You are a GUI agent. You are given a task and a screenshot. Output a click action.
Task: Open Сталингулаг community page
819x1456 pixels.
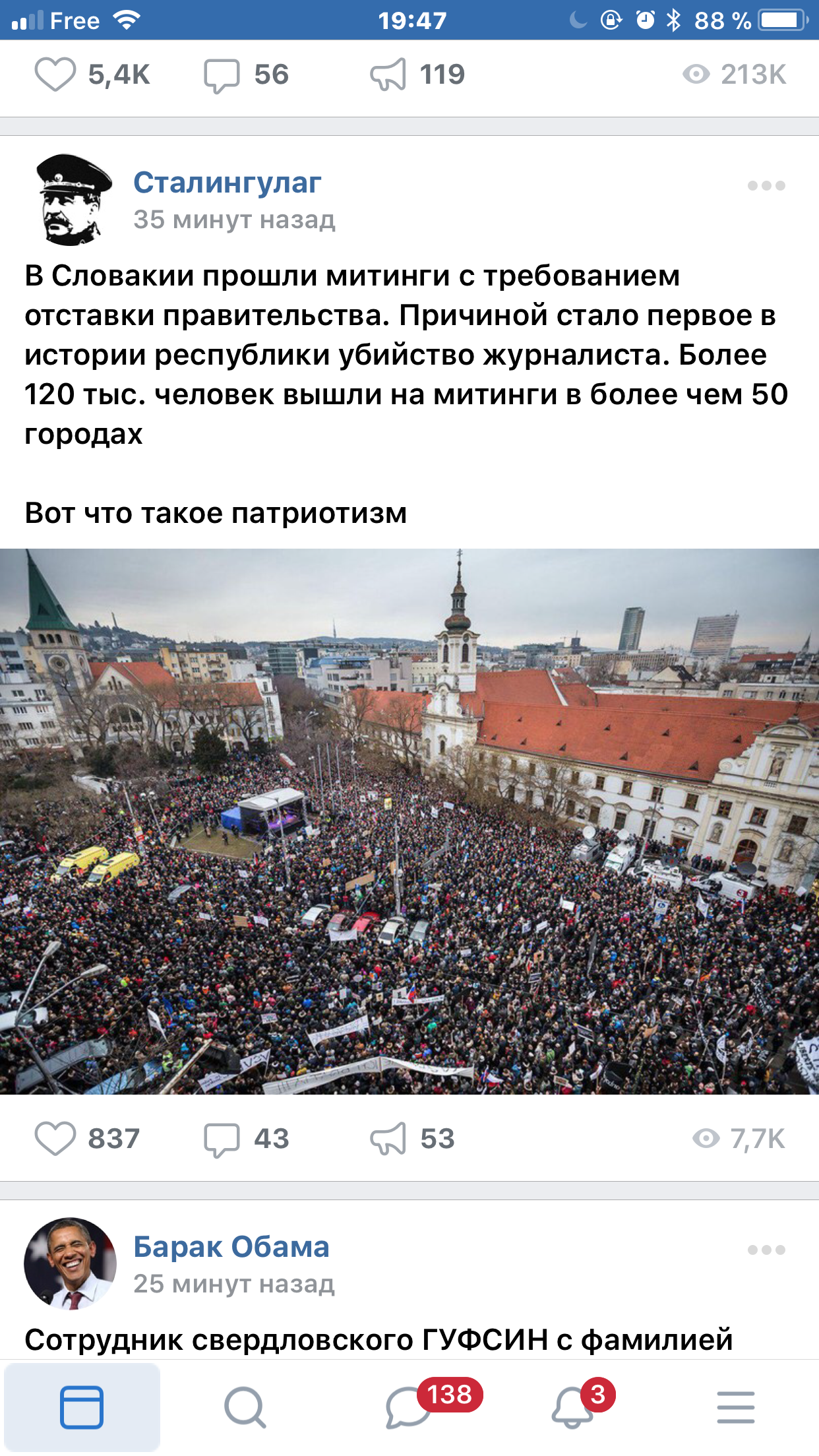tap(227, 183)
